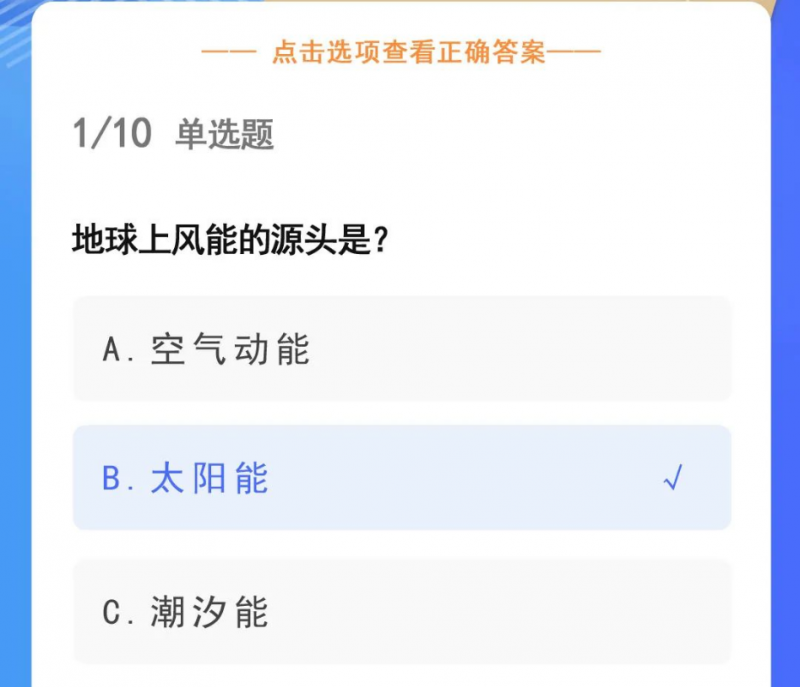Choose answer B. 太阳能

401,478
